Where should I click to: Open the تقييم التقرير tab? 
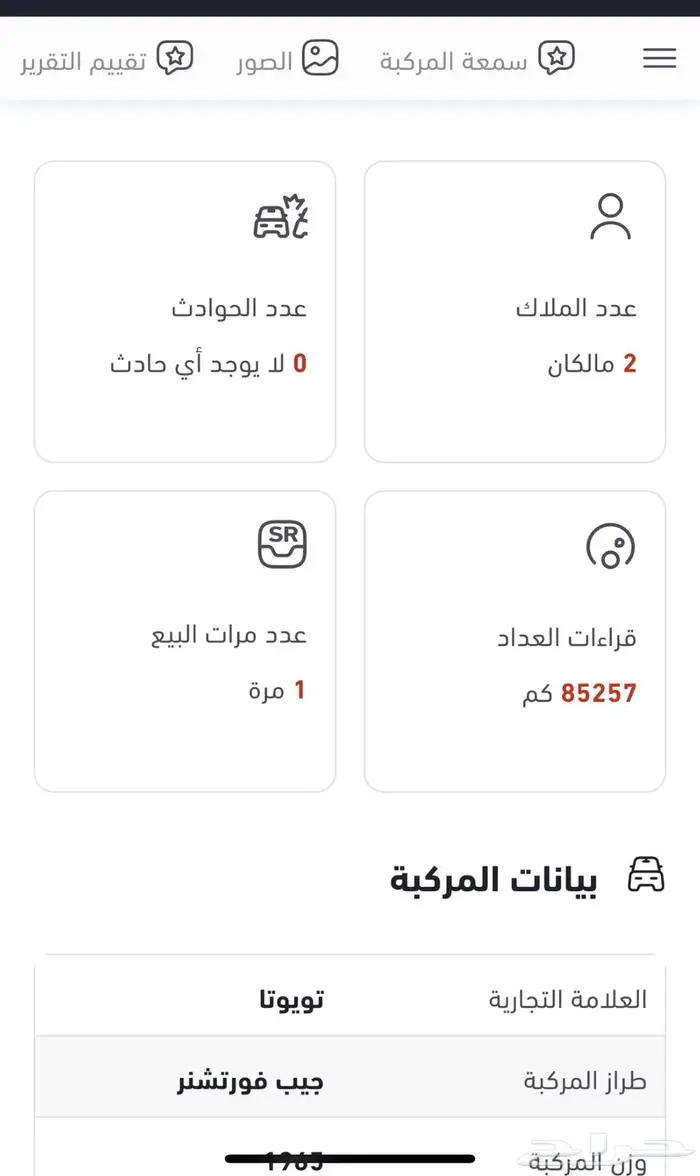(x=107, y=59)
